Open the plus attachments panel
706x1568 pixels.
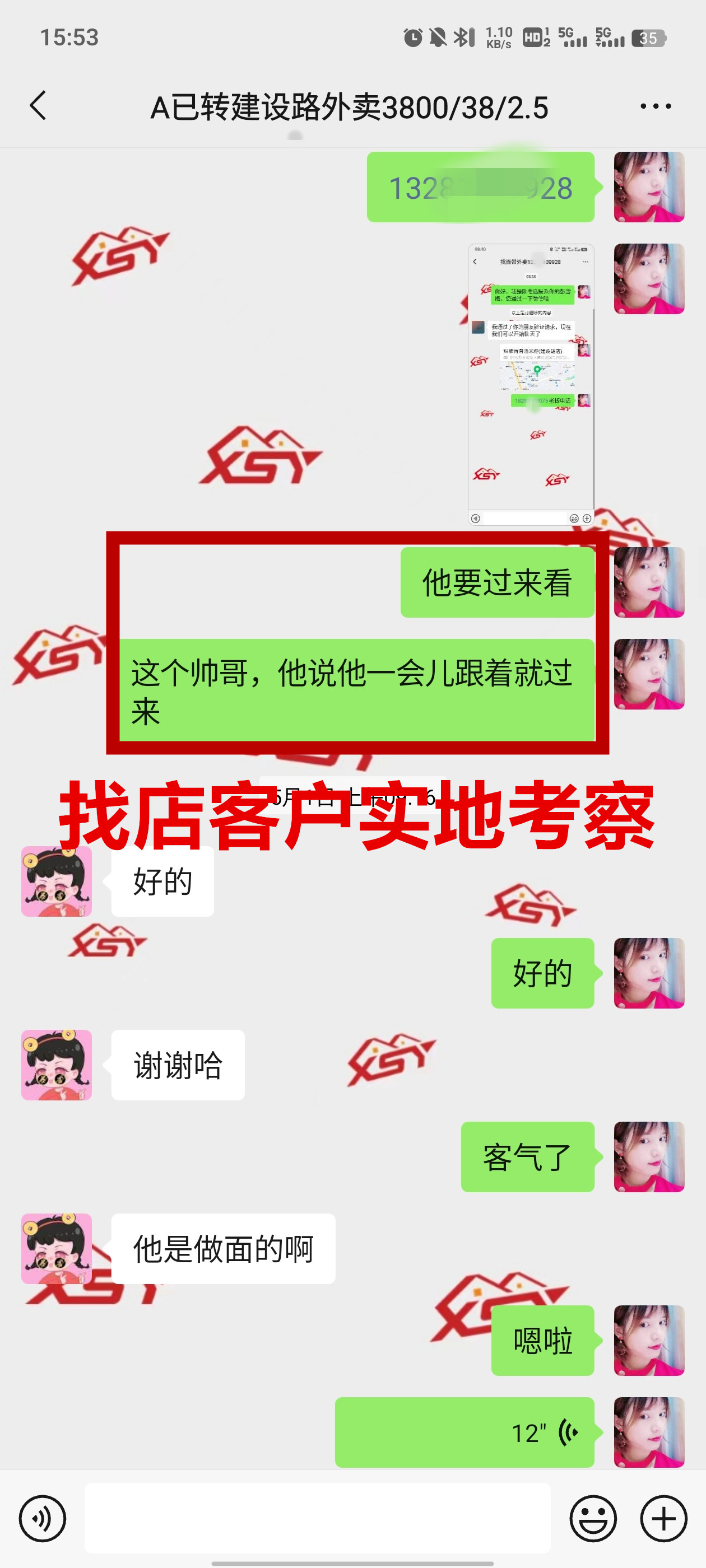click(x=663, y=1518)
